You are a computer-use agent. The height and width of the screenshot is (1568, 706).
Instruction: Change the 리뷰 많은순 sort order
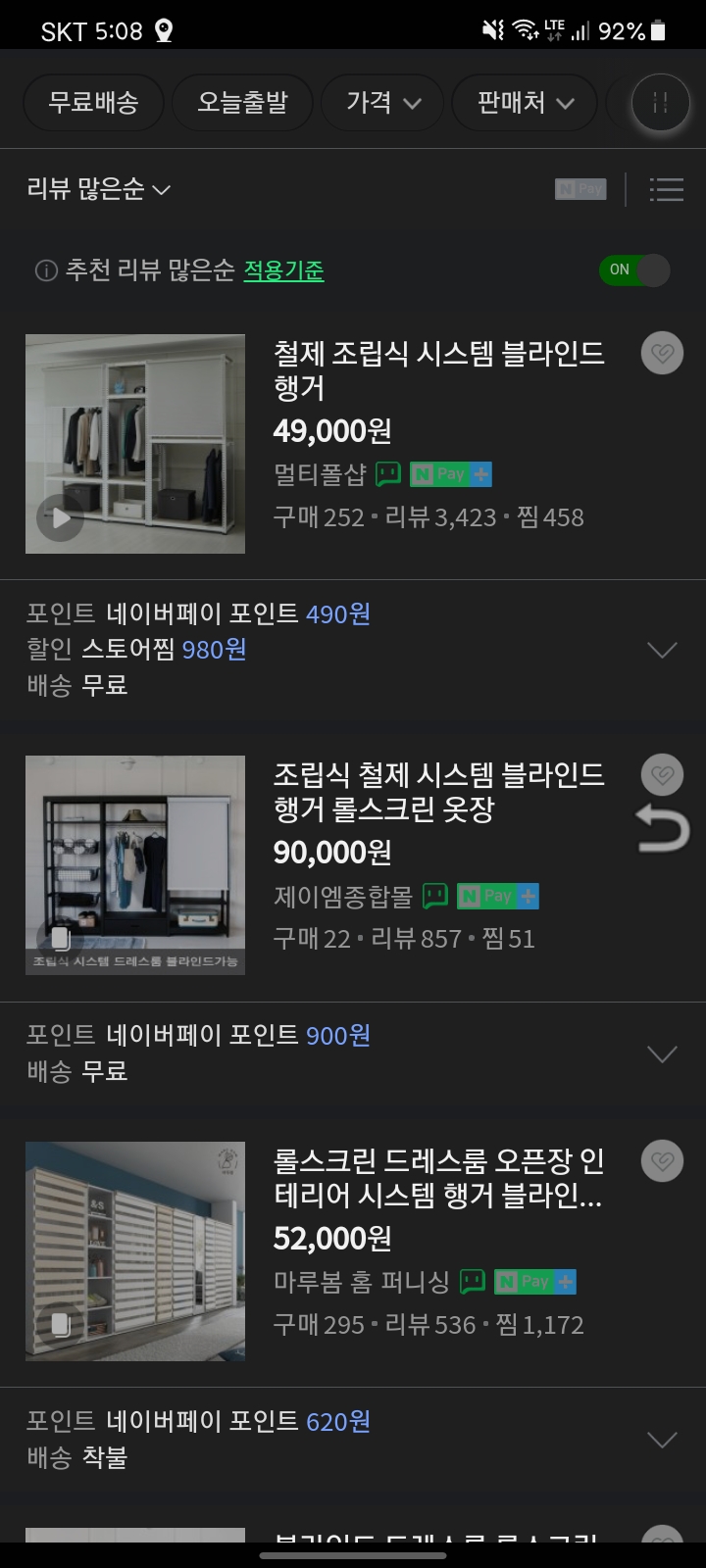[x=98, y=189]
